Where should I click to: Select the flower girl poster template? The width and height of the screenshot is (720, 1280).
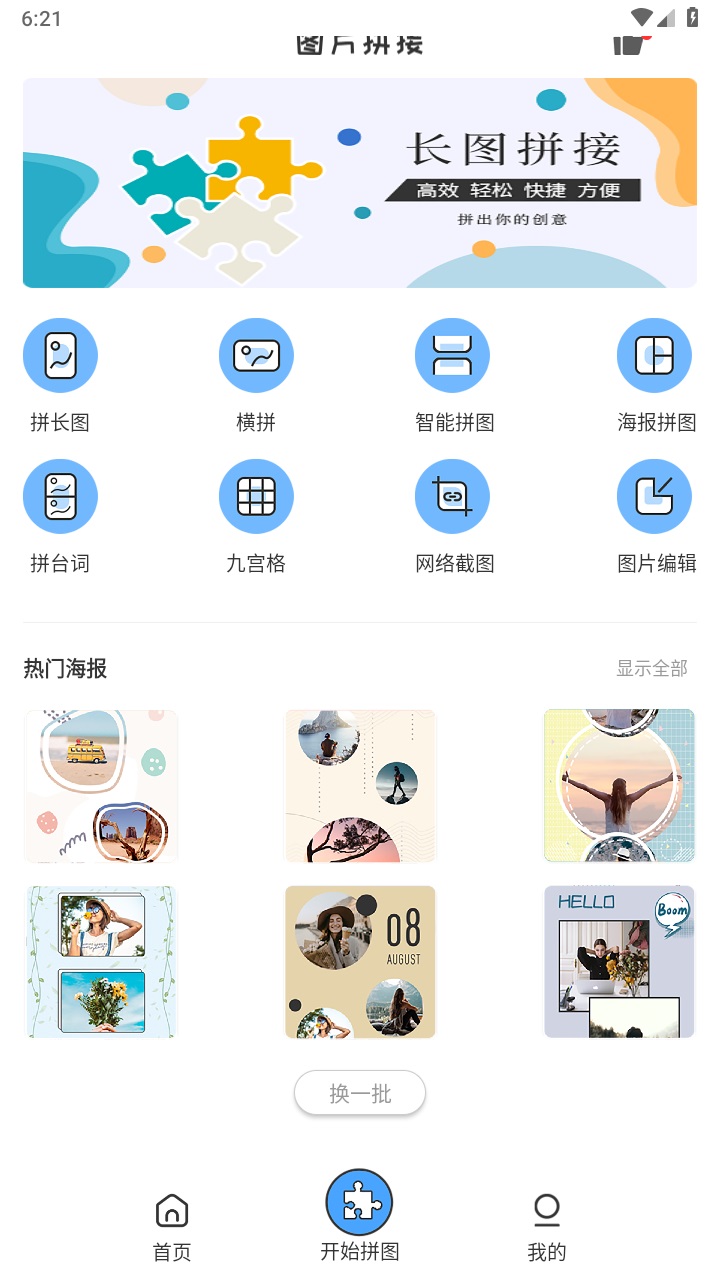[x=101, y=961]
